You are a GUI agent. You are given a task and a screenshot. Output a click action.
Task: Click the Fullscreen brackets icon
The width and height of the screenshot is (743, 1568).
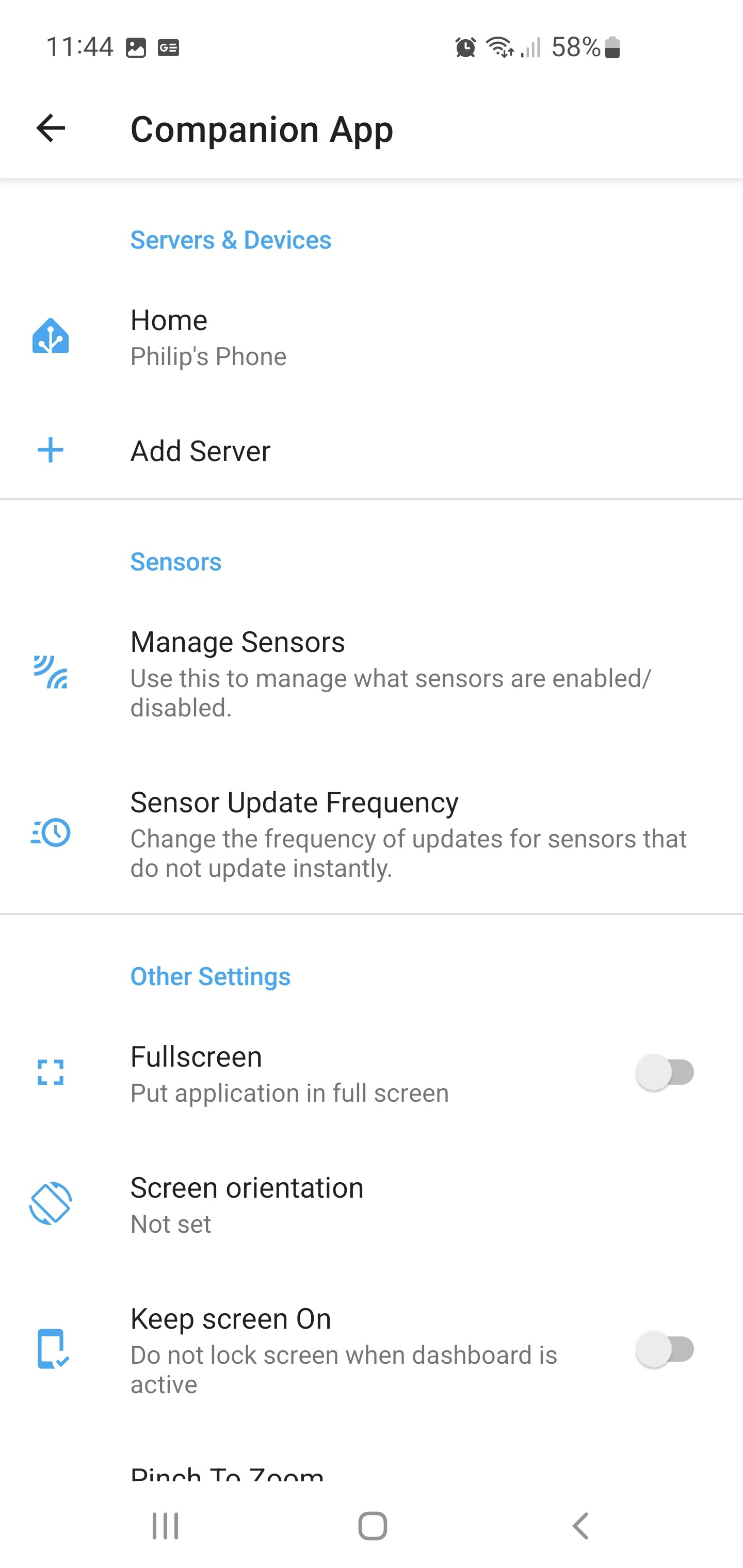coord(50,1072)
